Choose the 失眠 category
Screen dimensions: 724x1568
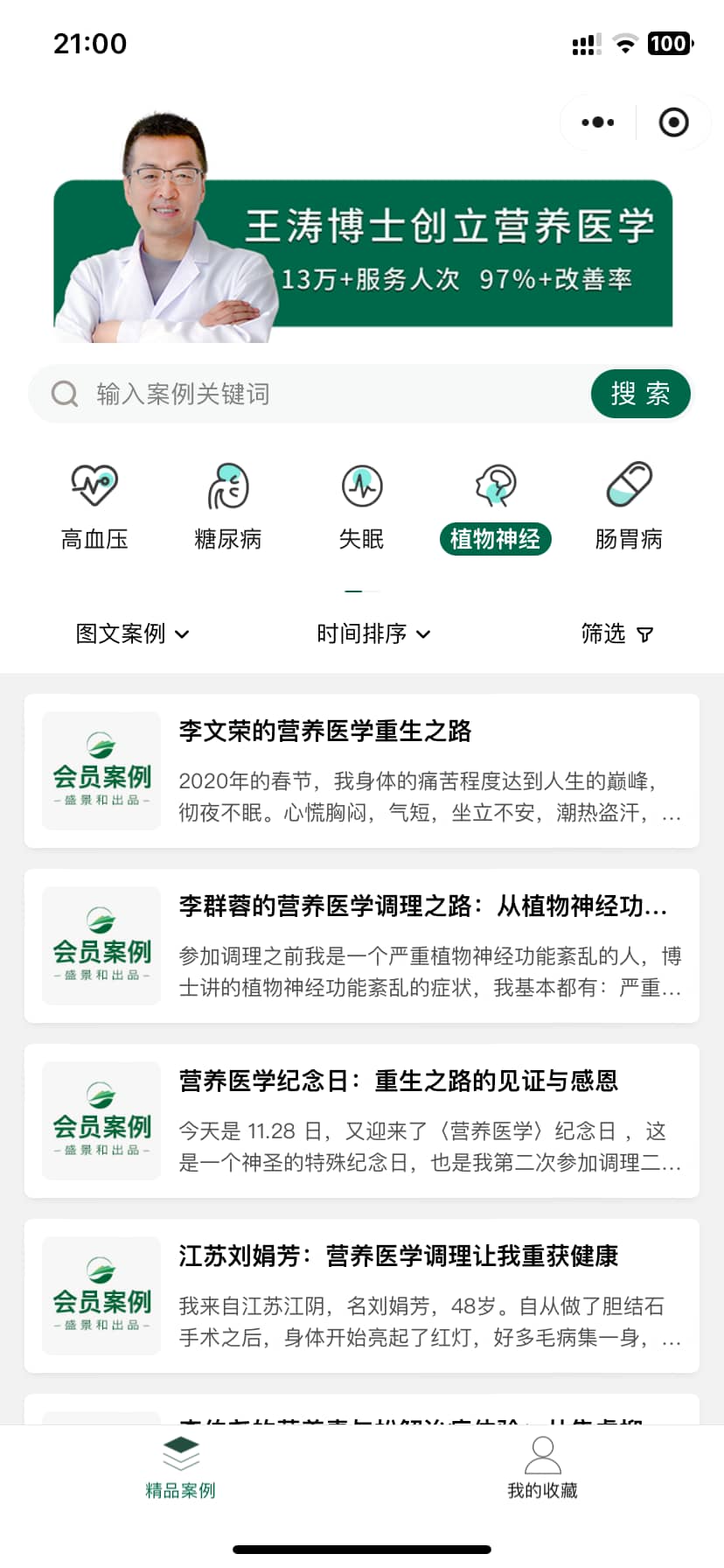pos(362,507)
